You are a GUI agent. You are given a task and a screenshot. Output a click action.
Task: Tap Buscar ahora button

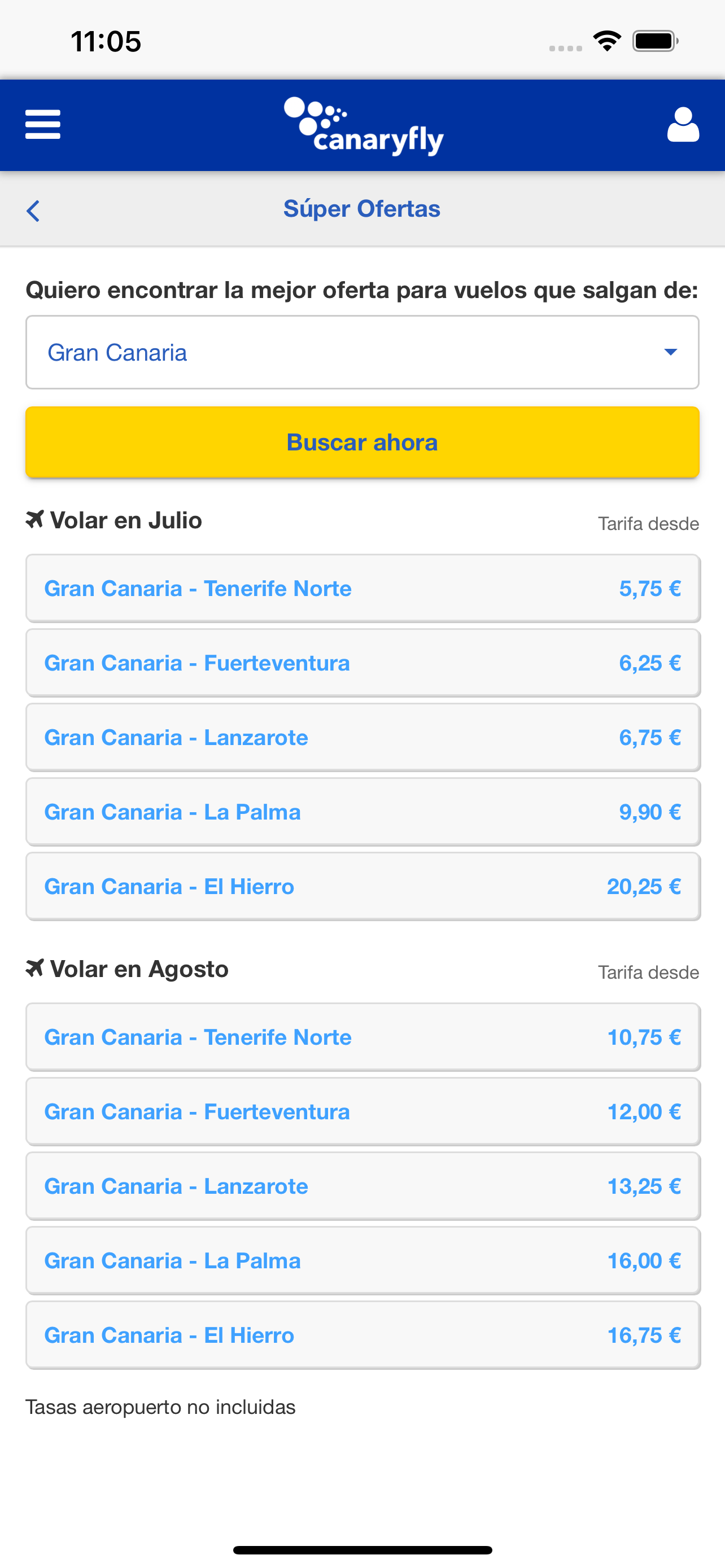pyautogui.click(x=362, y=442)
